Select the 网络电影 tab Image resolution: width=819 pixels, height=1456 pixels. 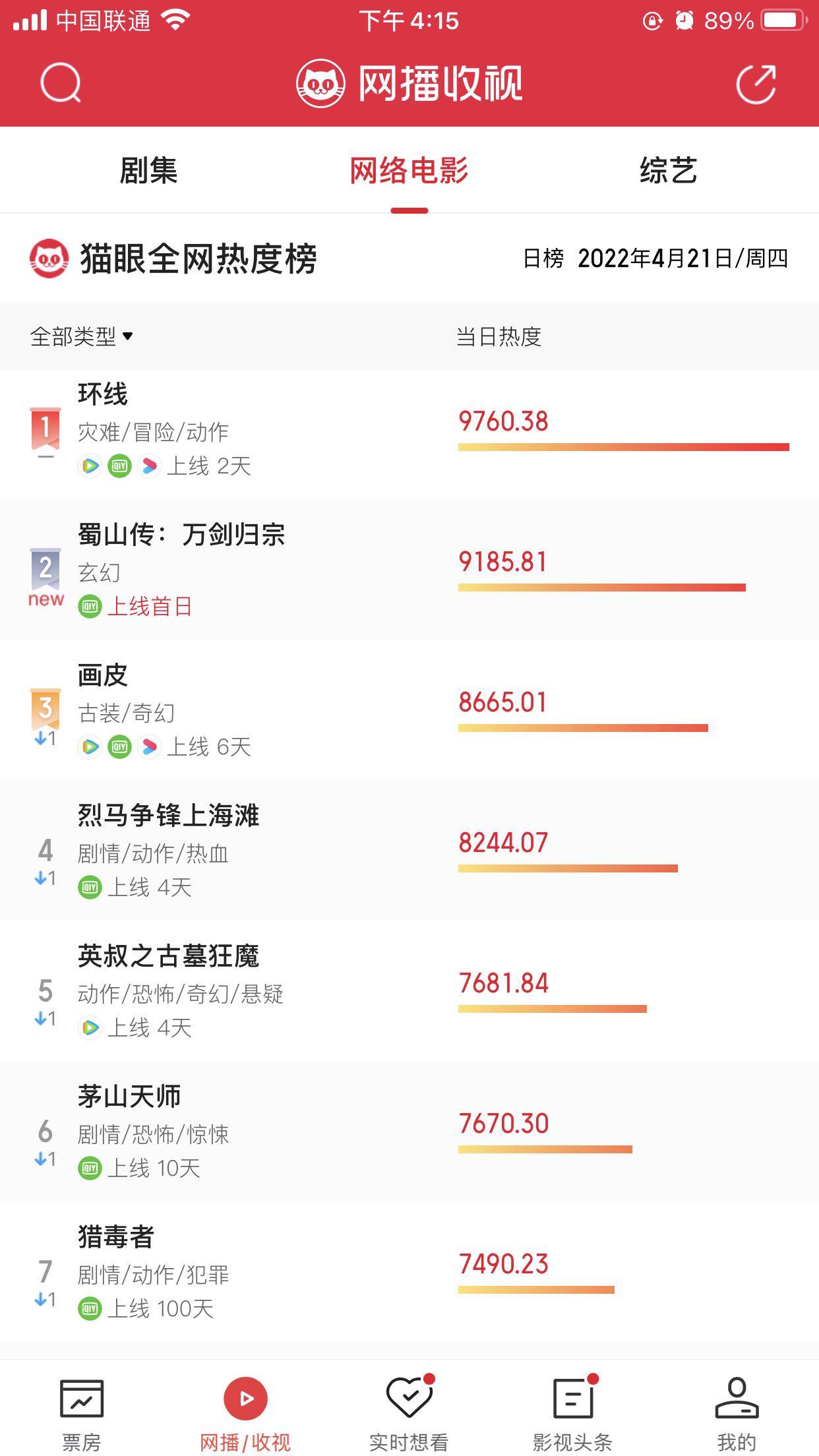409,171
